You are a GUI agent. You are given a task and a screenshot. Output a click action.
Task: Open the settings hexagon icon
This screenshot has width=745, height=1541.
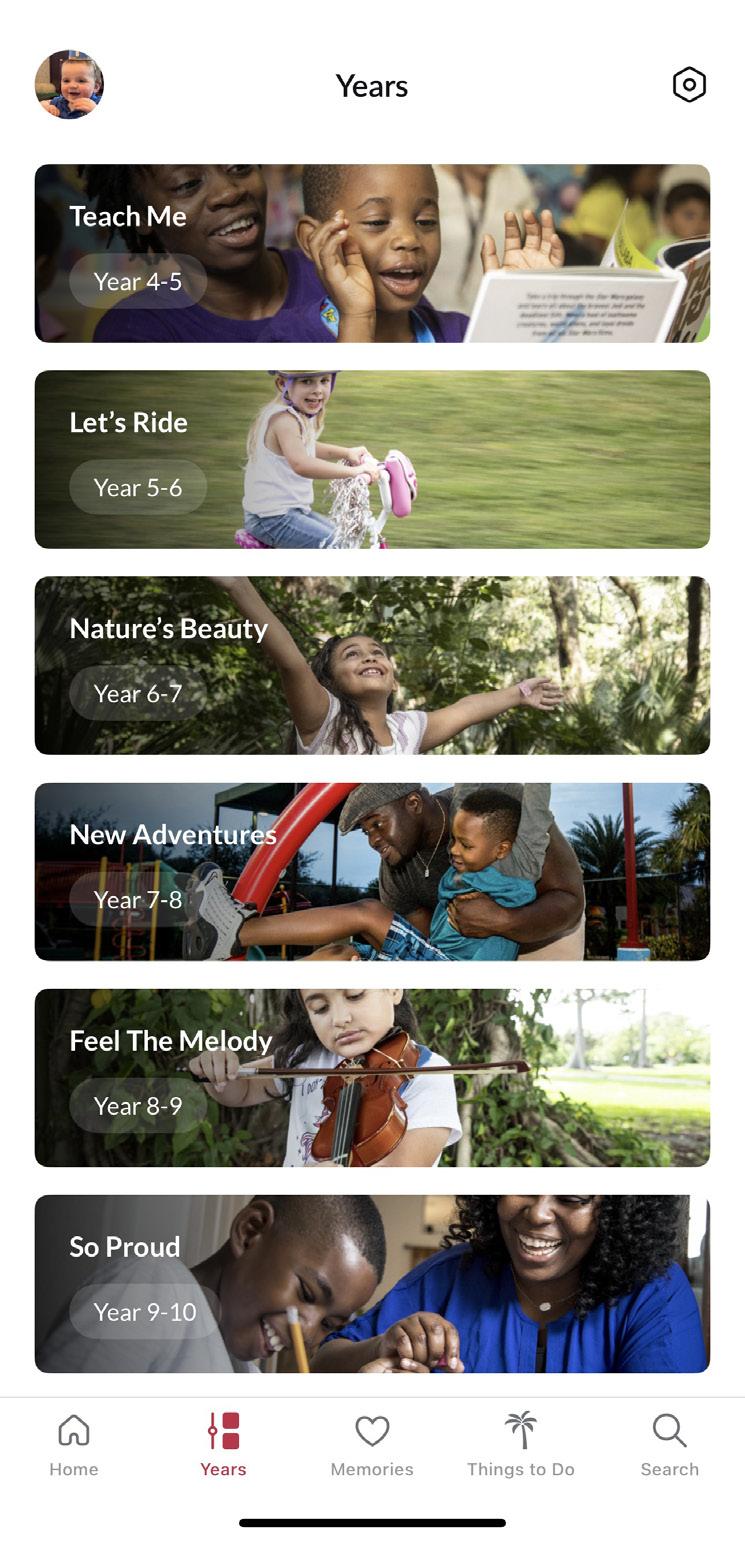[x=689, y=85]
